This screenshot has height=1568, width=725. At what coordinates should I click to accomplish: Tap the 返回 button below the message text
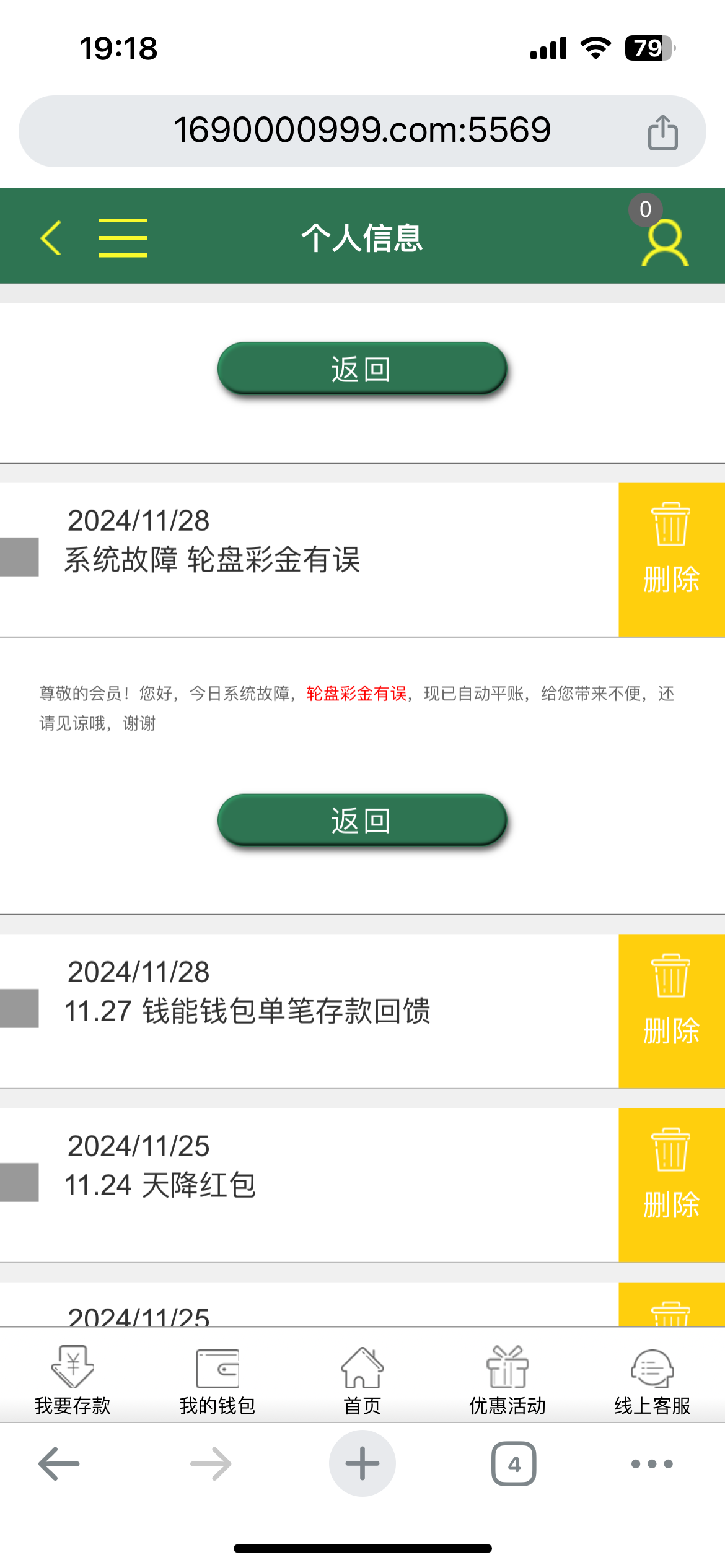tap(362, 820)
